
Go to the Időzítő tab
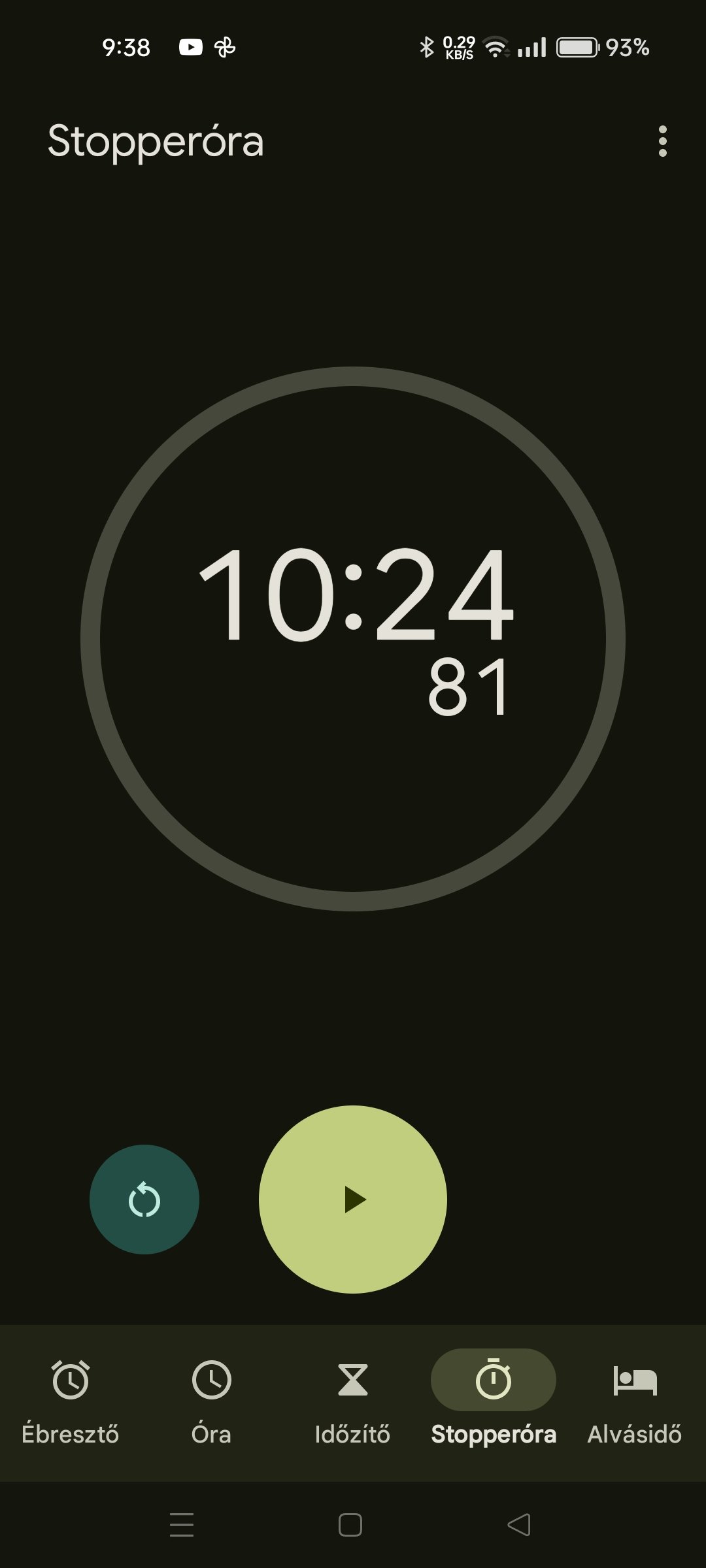(353, 1402)
